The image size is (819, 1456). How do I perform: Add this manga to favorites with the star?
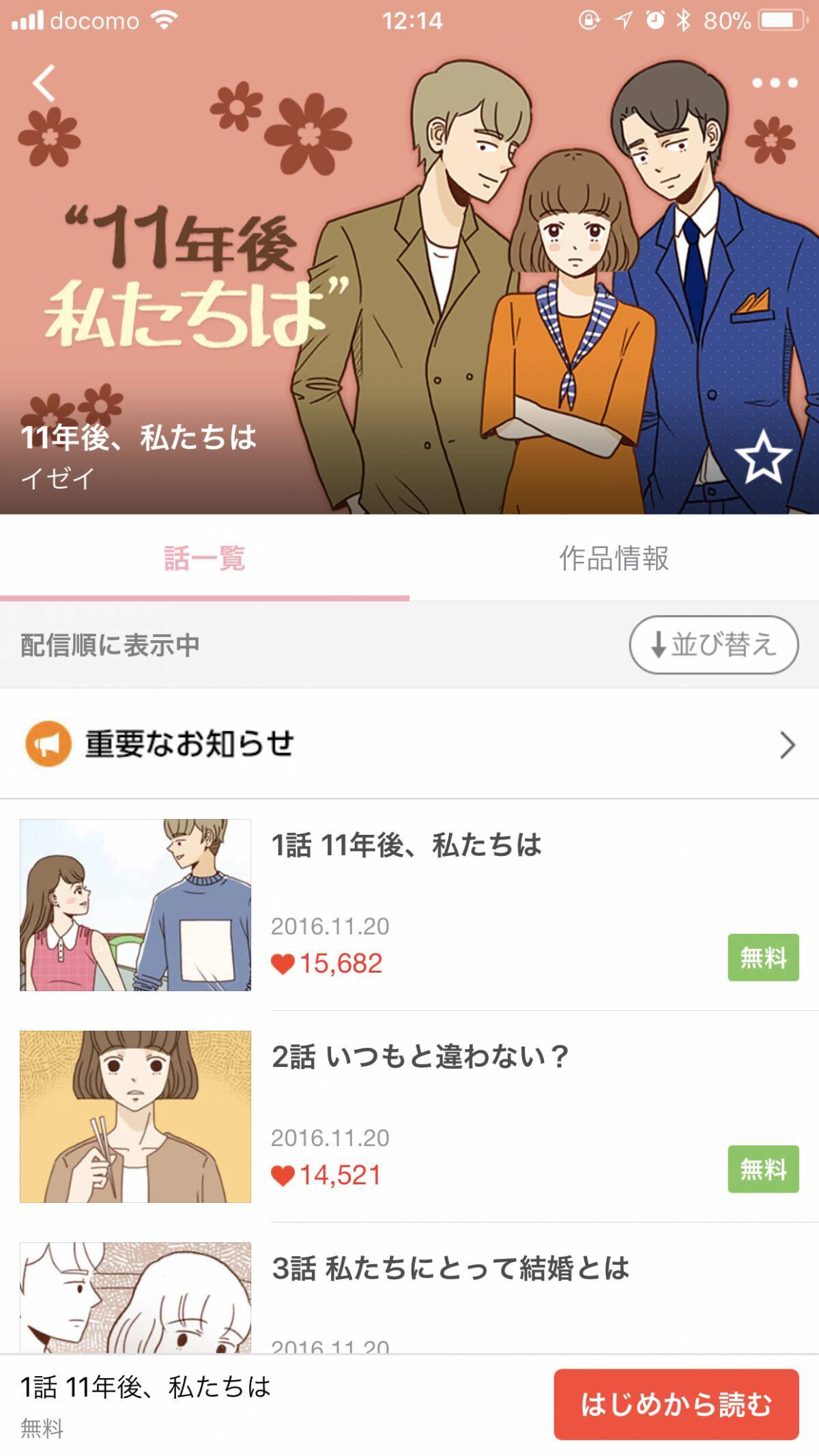(x=762, y=457)
